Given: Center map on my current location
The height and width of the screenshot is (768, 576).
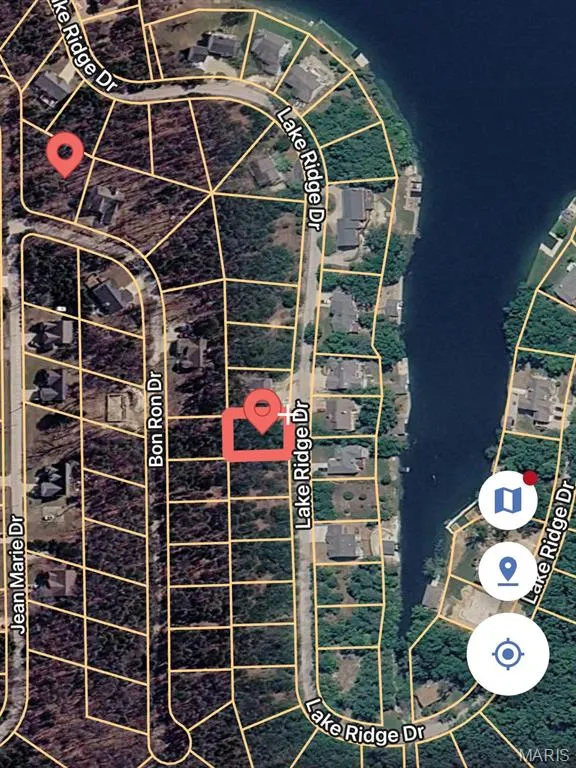Looking at the screenshot, I should tap(508, 654).
